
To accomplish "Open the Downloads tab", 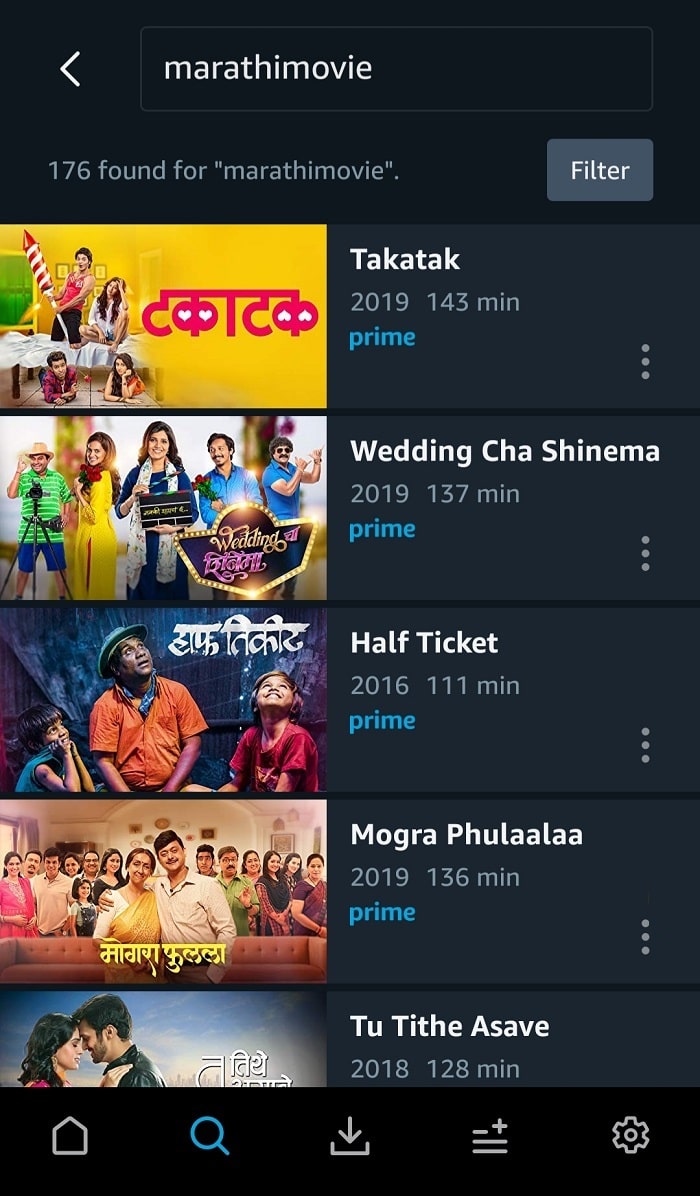I will coord(350,1137).
